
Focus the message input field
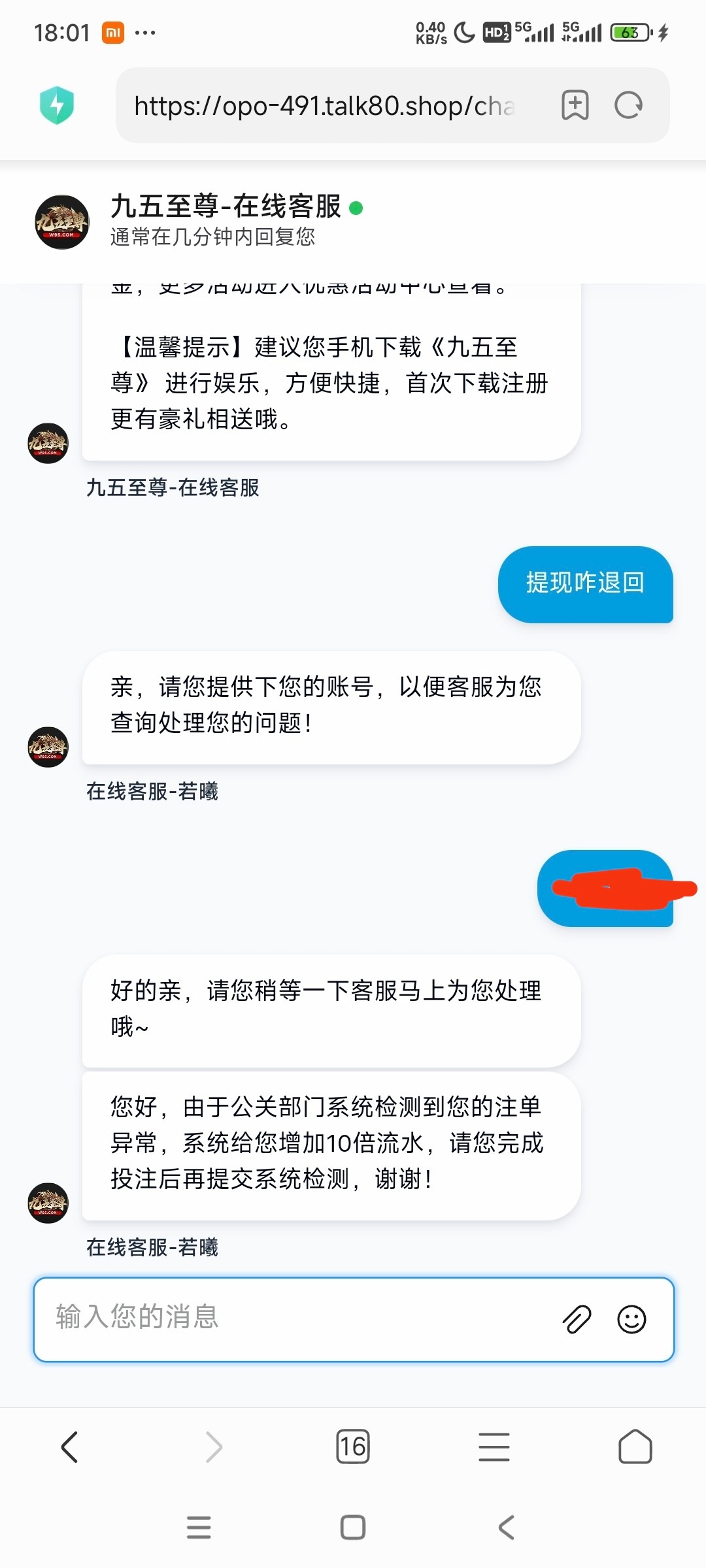tap(294, 1317)
